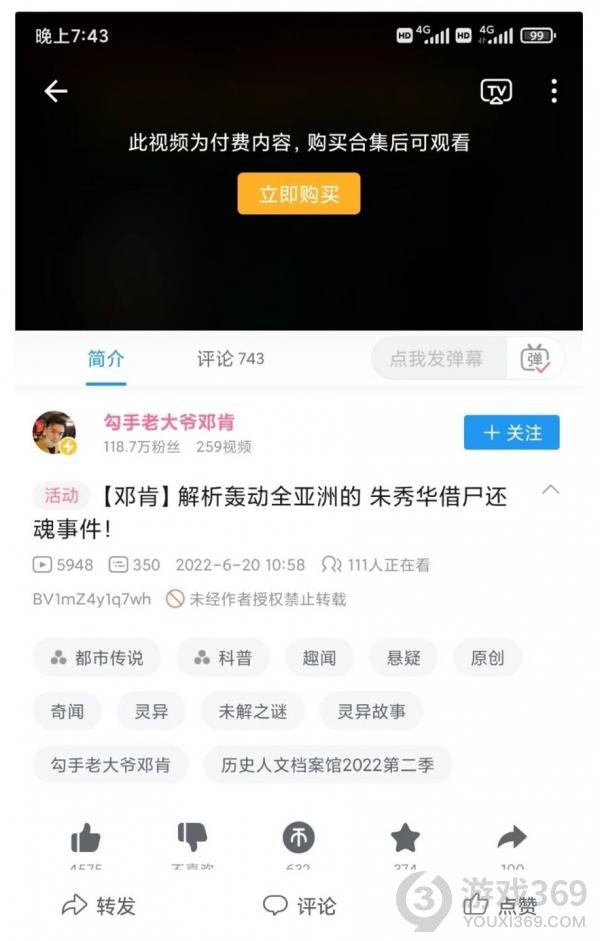Open 勾手老大爷邓肯's profile avatar
The height and width of the screenshot is (941, 600).
click(x=54, y=432)
